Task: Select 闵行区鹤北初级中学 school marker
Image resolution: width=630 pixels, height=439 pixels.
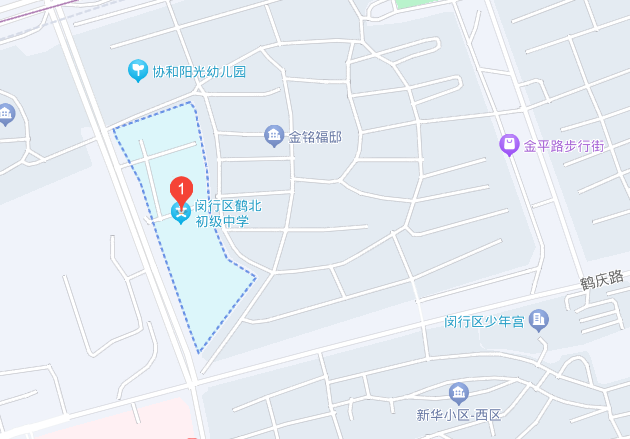Action: tap(181, 213)
